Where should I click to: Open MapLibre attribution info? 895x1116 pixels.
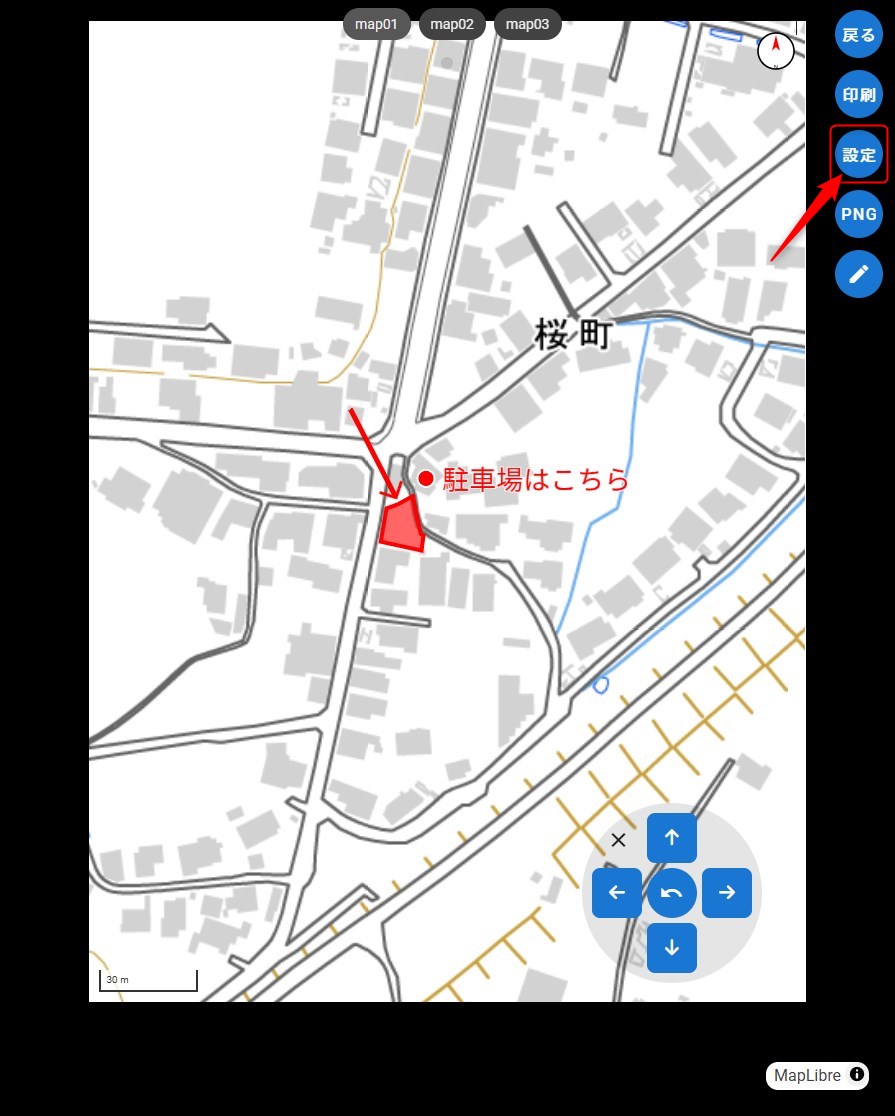tap(857, 1075)
